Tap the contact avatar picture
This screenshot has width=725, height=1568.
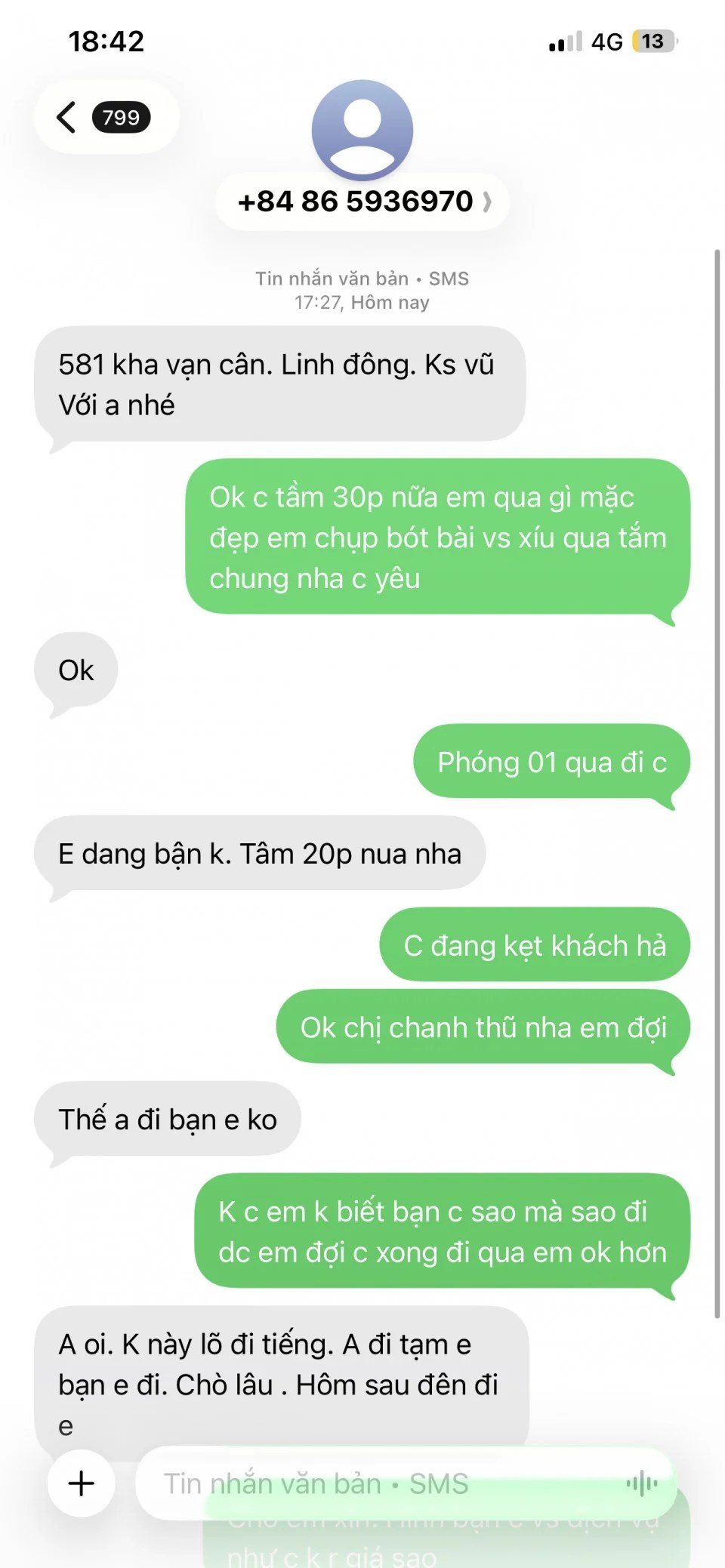[x=362, y=130]
